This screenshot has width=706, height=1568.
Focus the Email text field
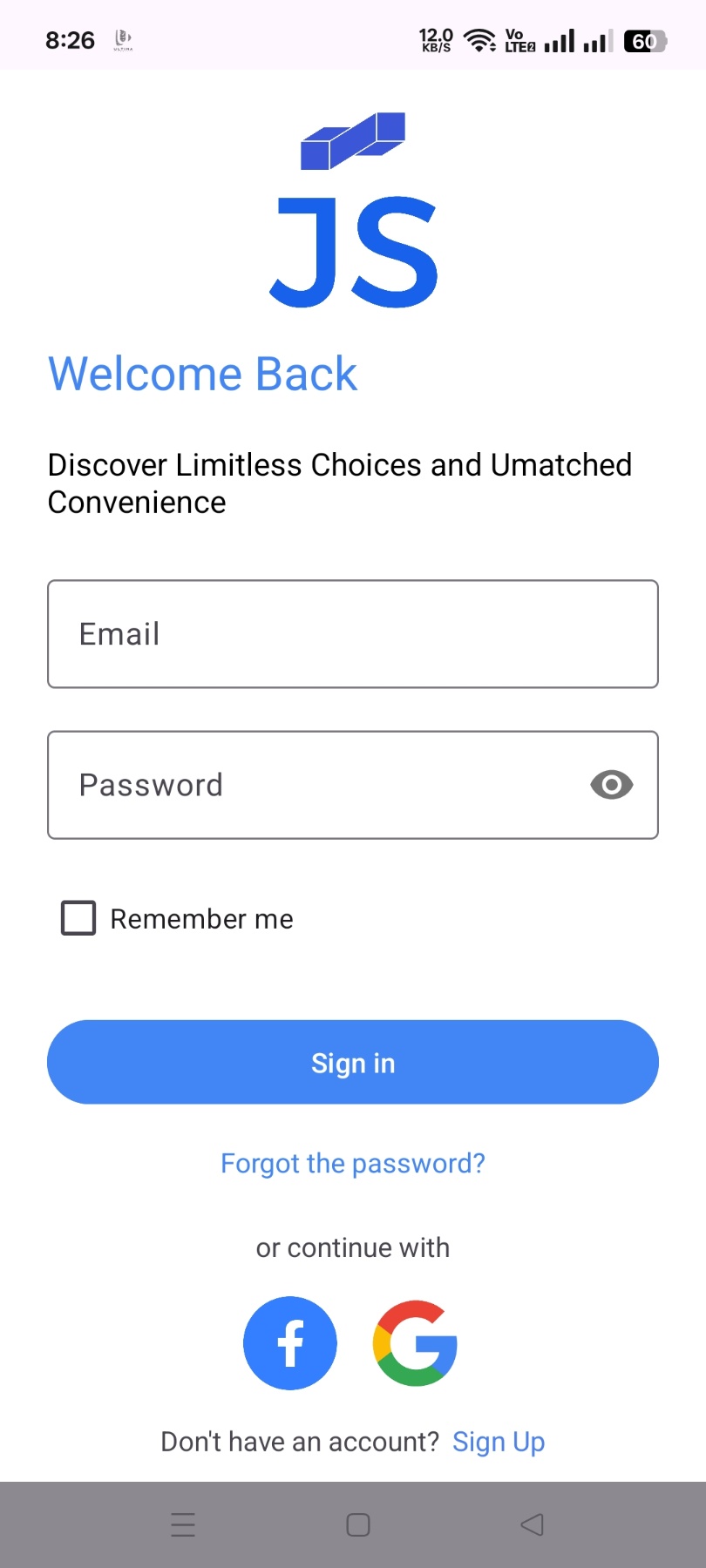352,634
